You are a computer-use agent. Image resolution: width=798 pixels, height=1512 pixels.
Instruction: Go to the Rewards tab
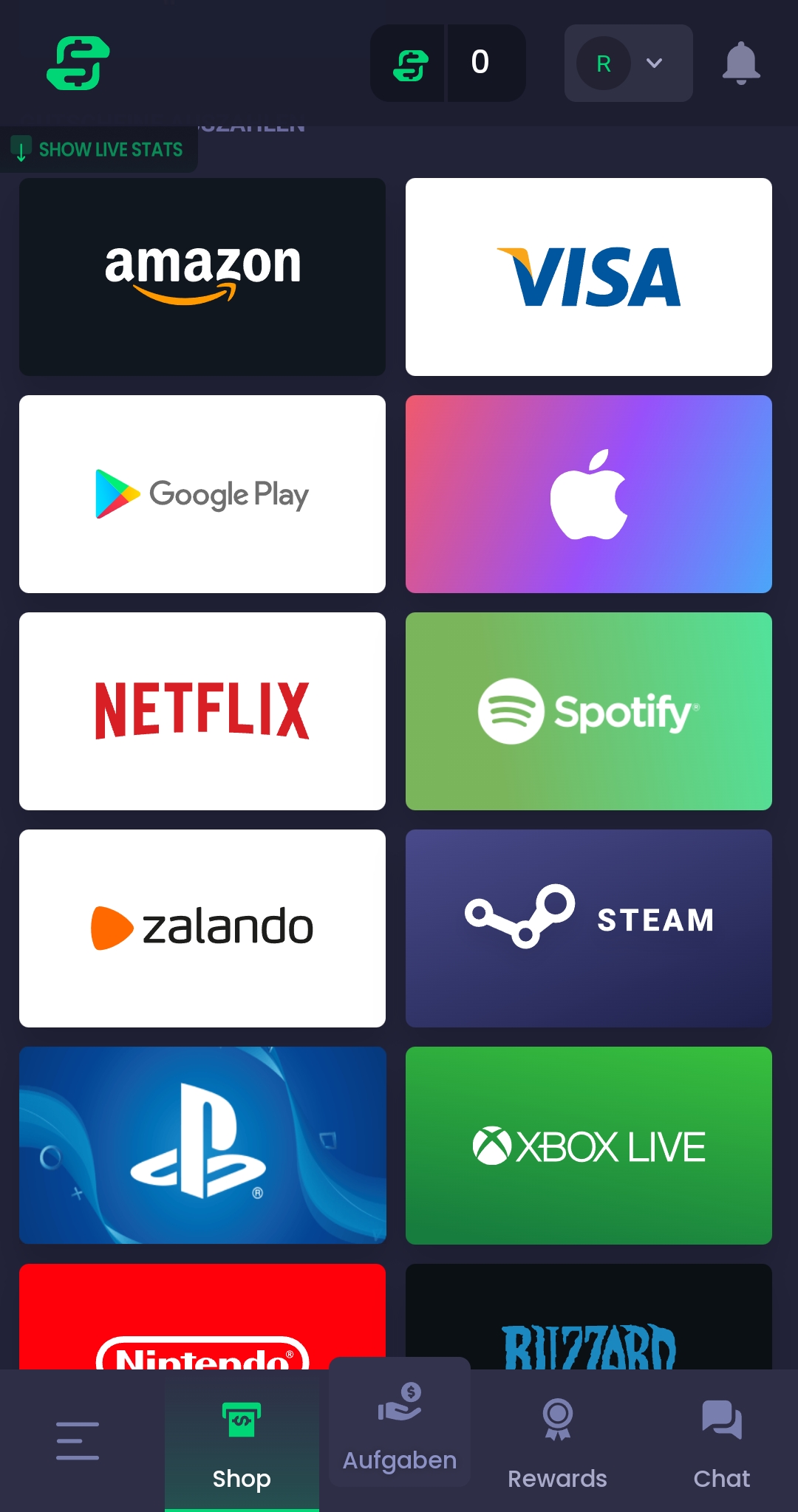557,1442
